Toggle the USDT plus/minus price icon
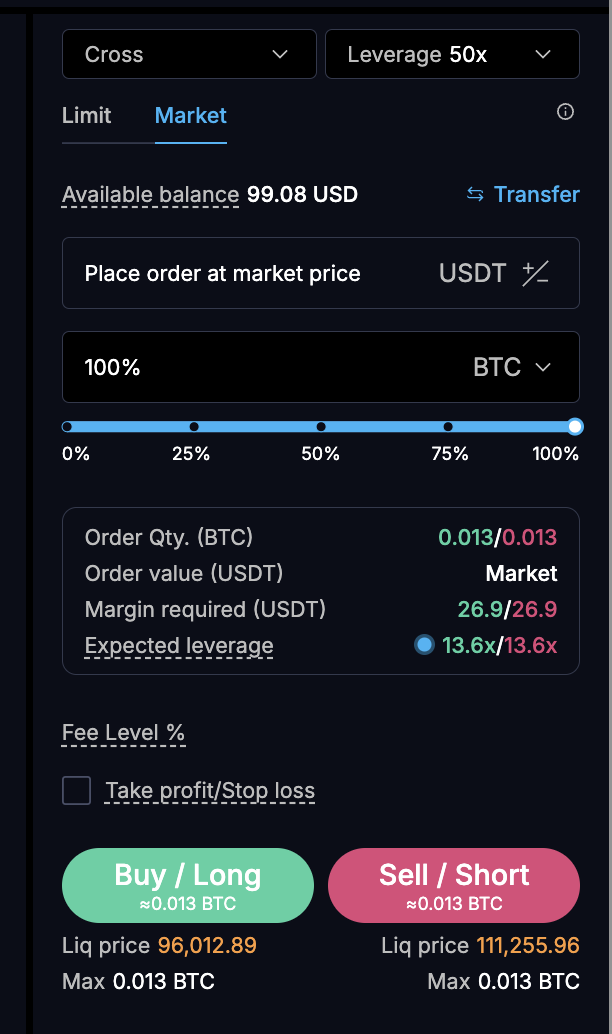The image size is (612, 1034). (x=535, y=273)
